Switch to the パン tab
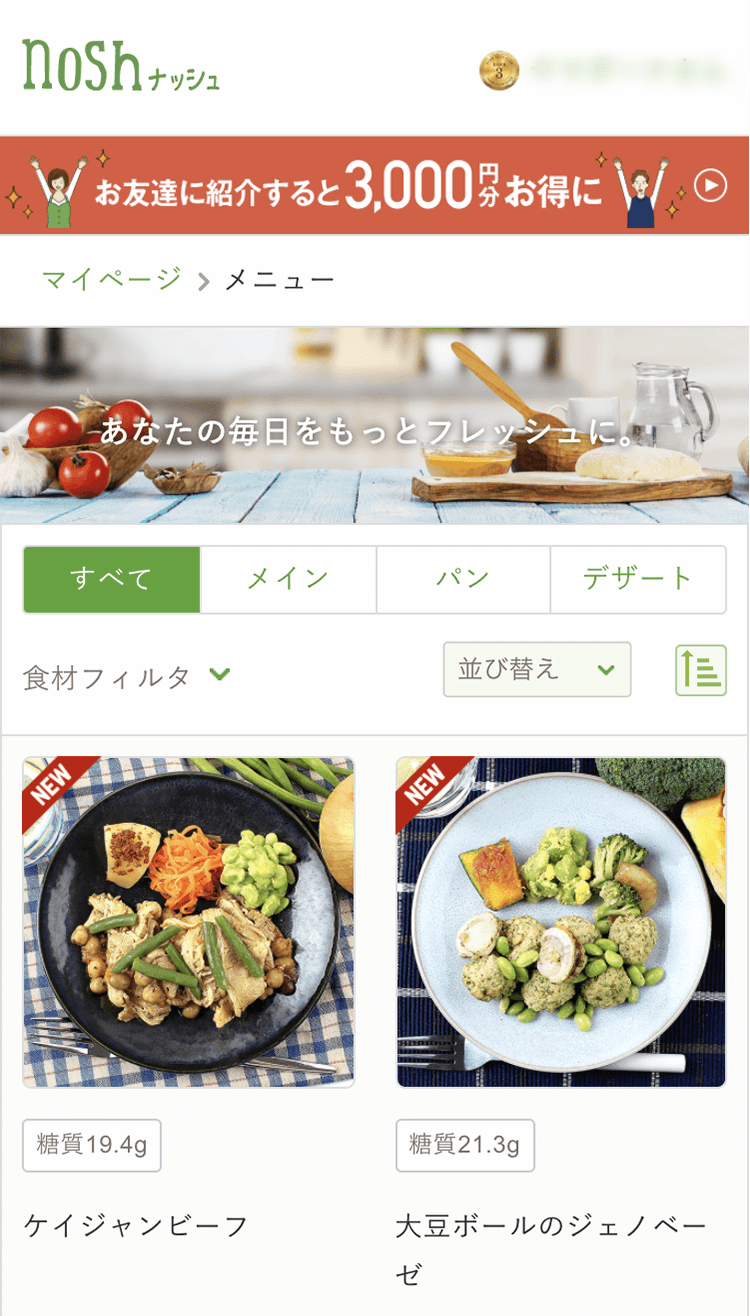 463,579
